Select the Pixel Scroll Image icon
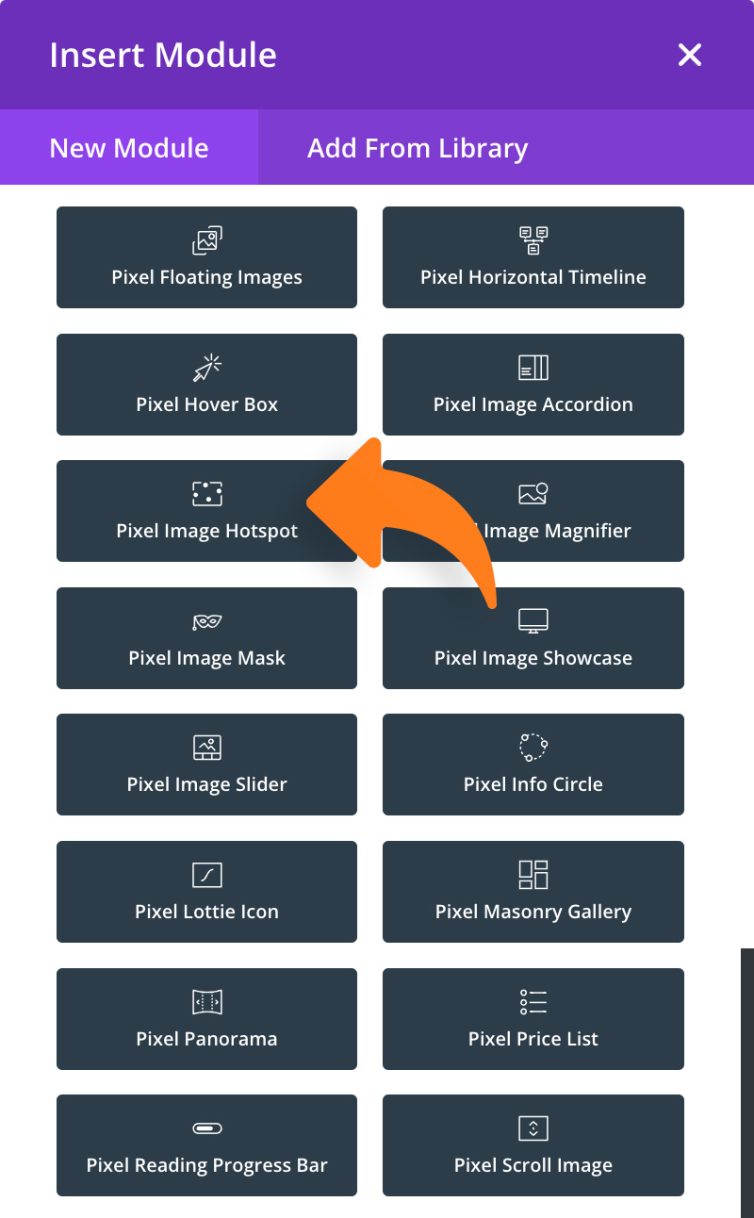 click(534, 1128)
